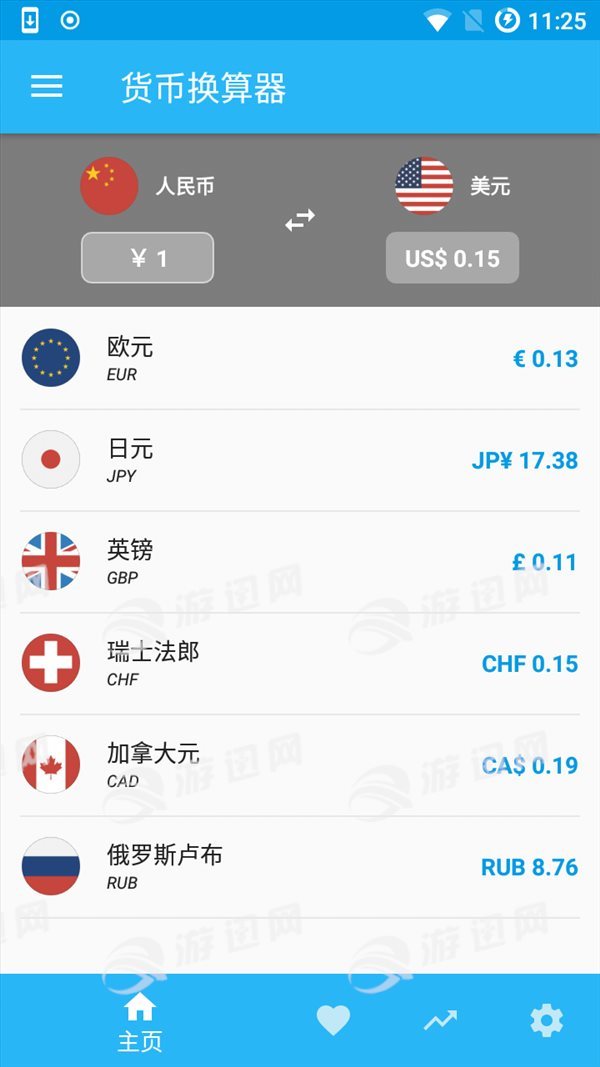Open the 加拿大元 CAD row
This screenshot has width=600, height=1067.
(300, 765)
